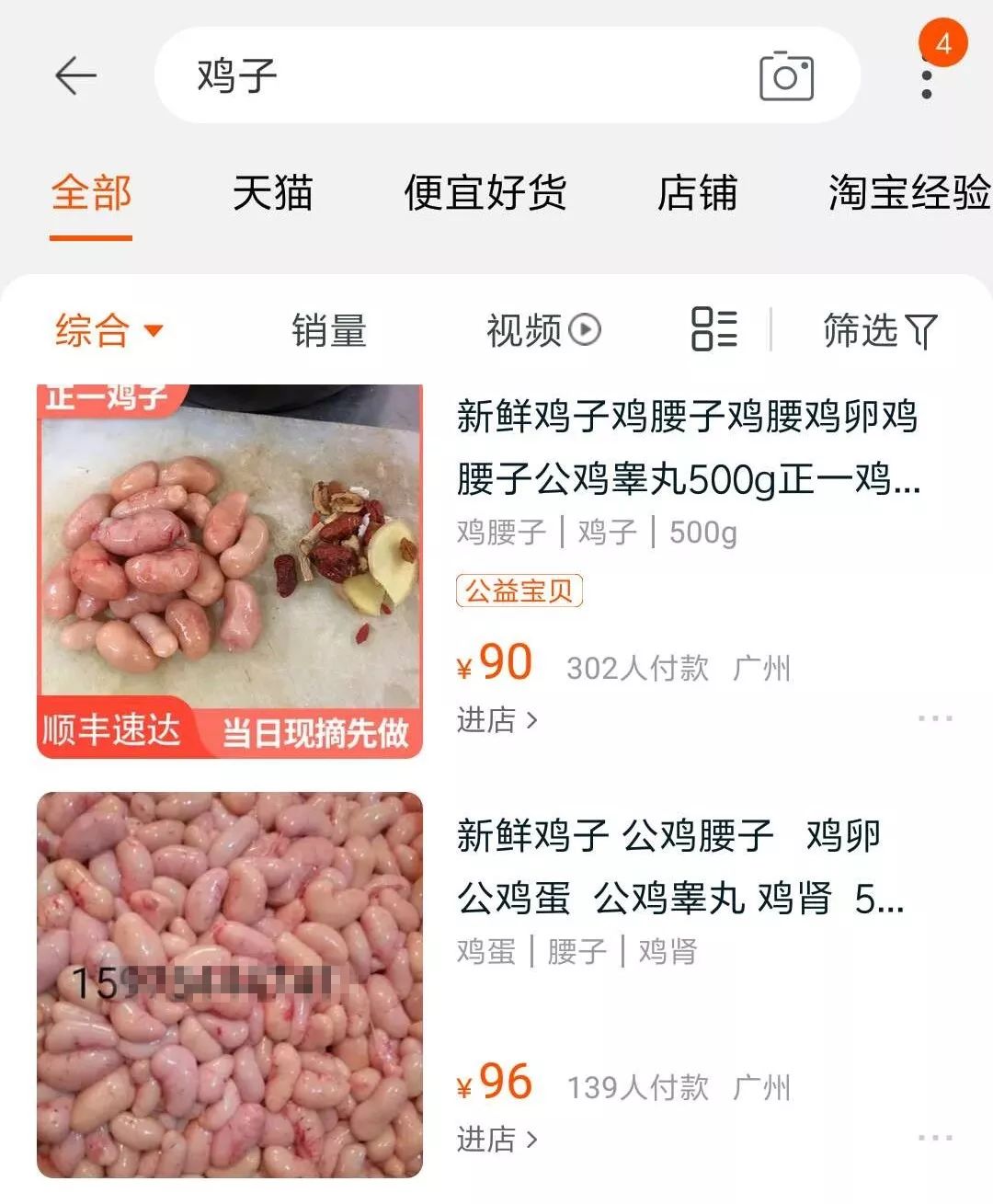
Task: Click the back arrow to leave search results
Action: (74, 75)
